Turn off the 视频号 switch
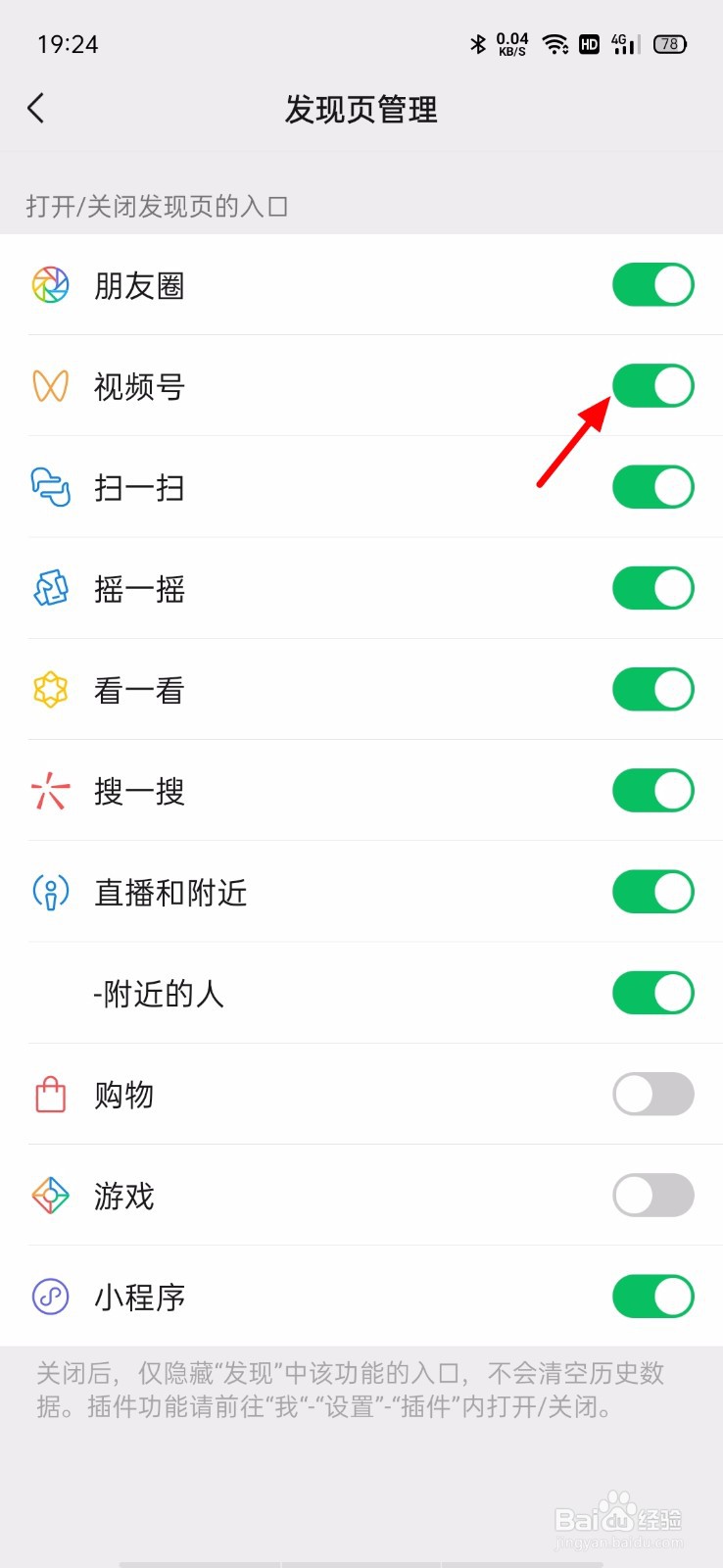Viewport: 723px width, 1568px height. pos(652,386)
